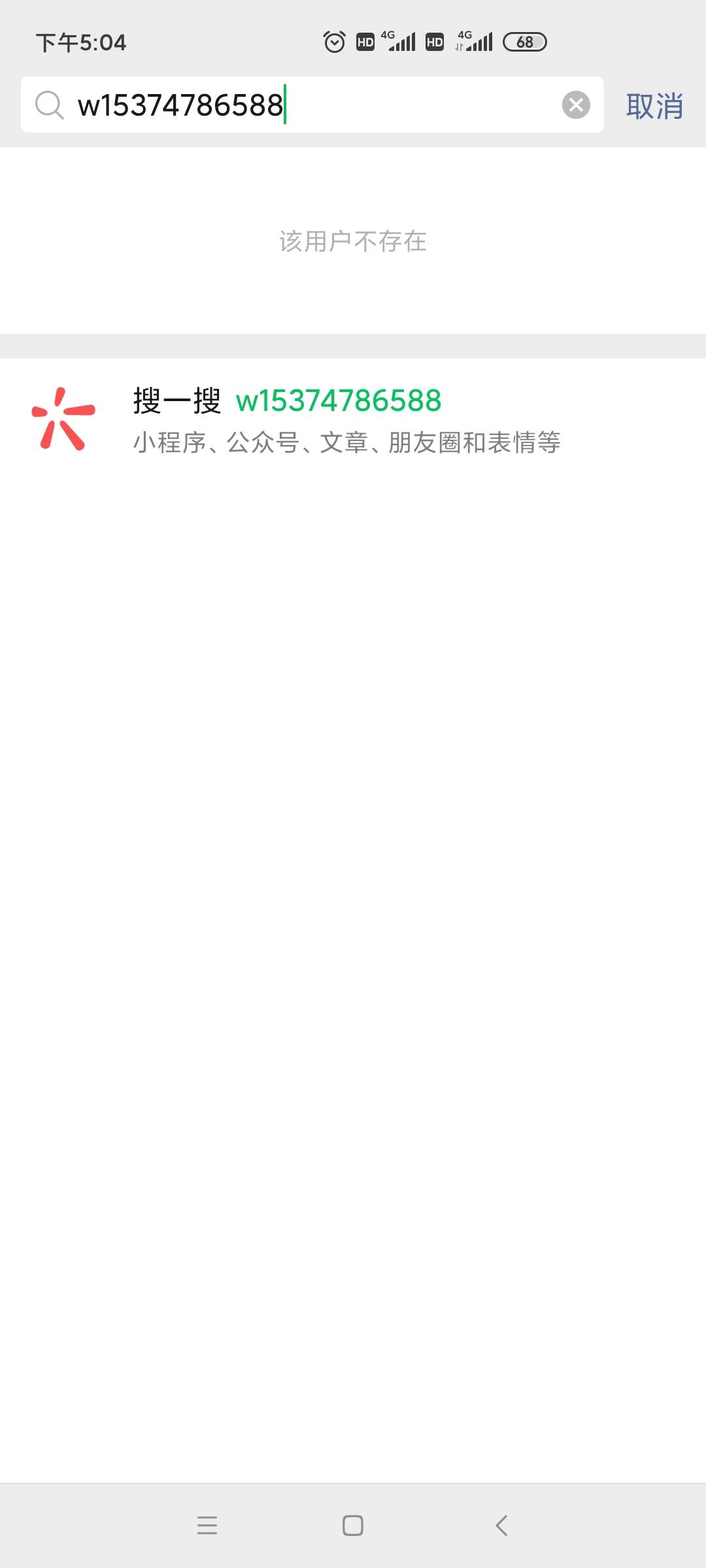Screen dimensions: 706x1568
Task: Open recent apps with the menu button
Action: pyautogui.click(x=207, y=1526)
